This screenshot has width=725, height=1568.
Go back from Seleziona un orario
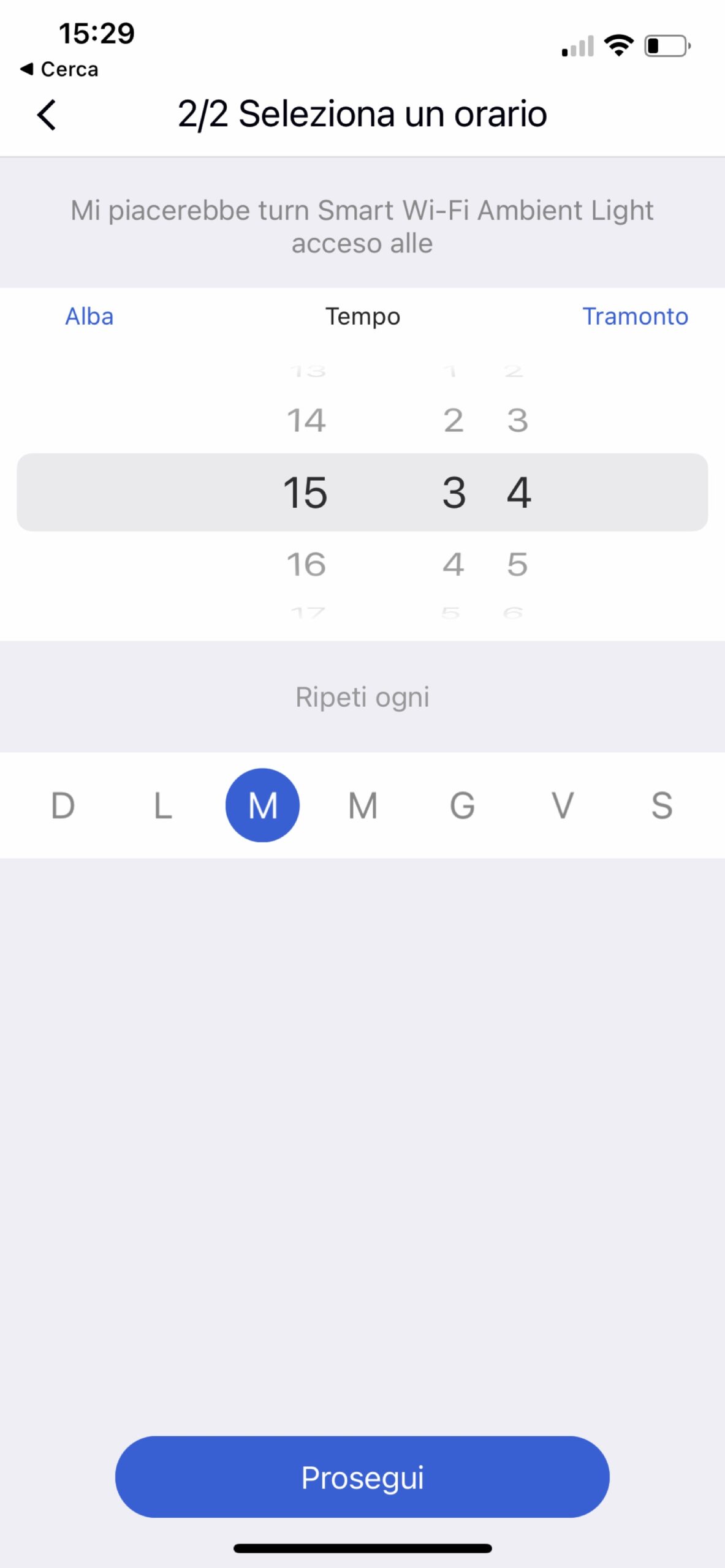(x=47, y=115)
